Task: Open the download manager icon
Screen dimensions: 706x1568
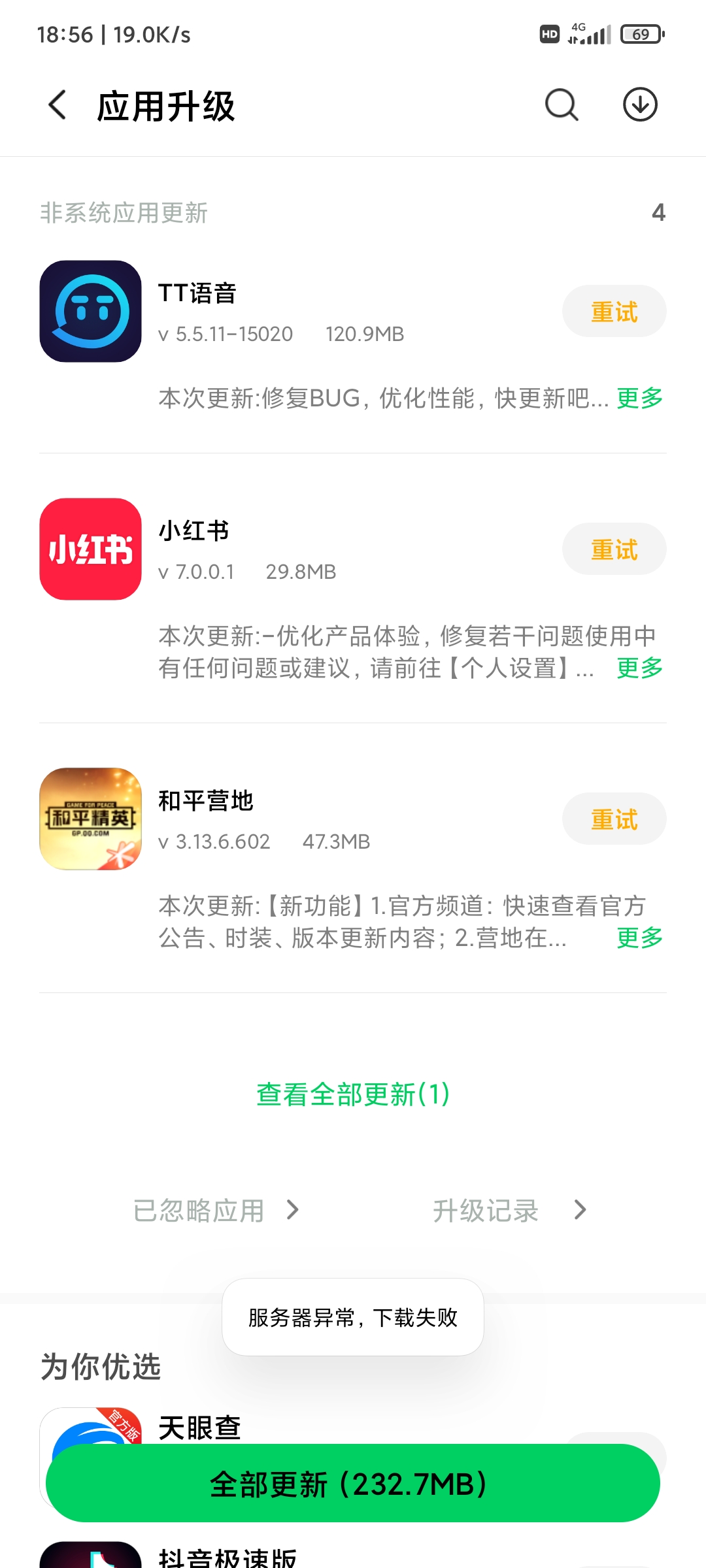Action: [640, 105]
